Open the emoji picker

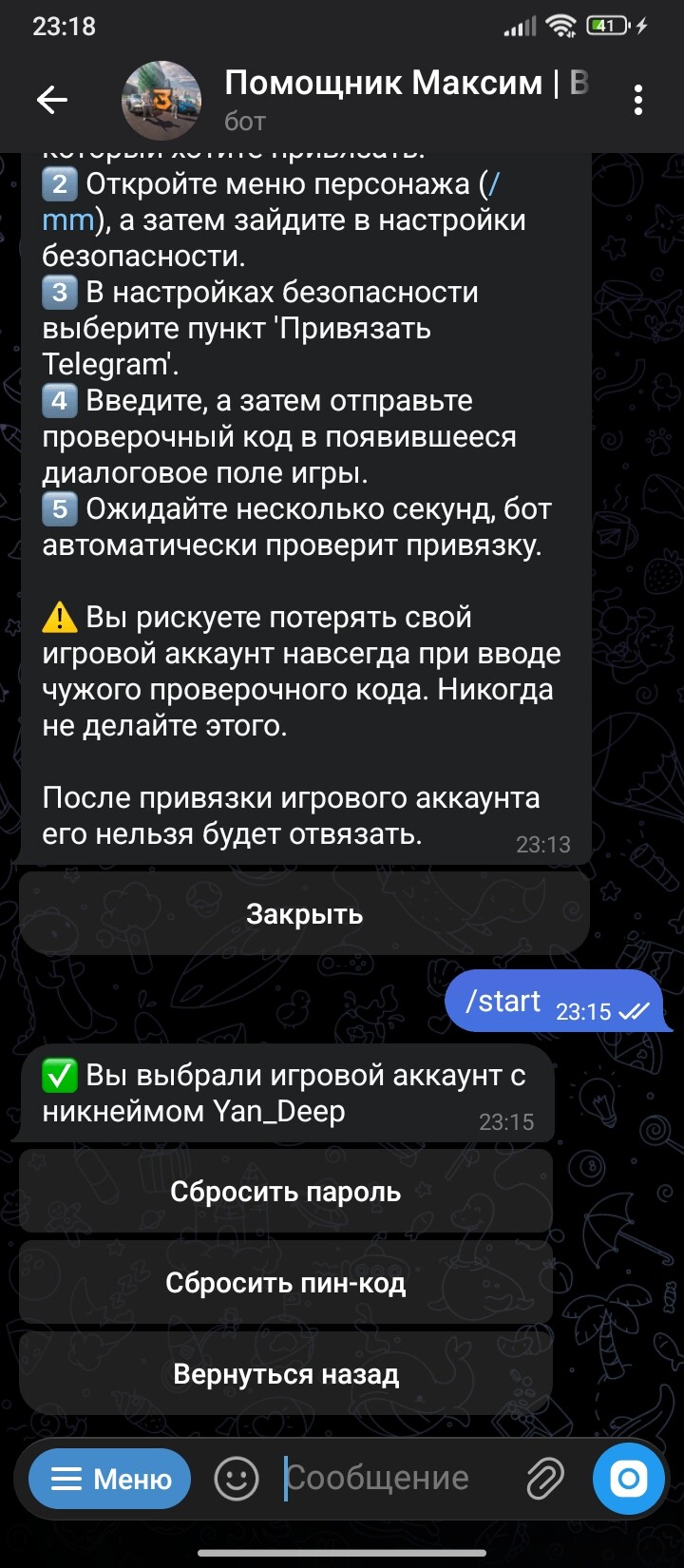point(236,1479)
